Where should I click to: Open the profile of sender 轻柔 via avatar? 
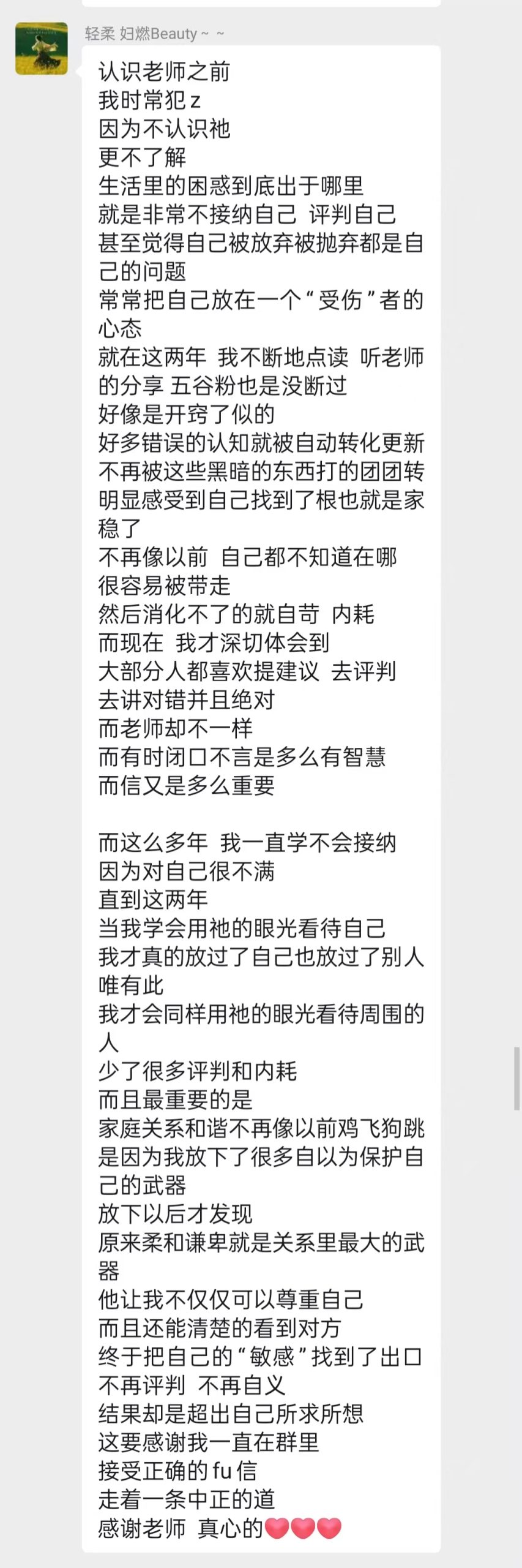42,48
